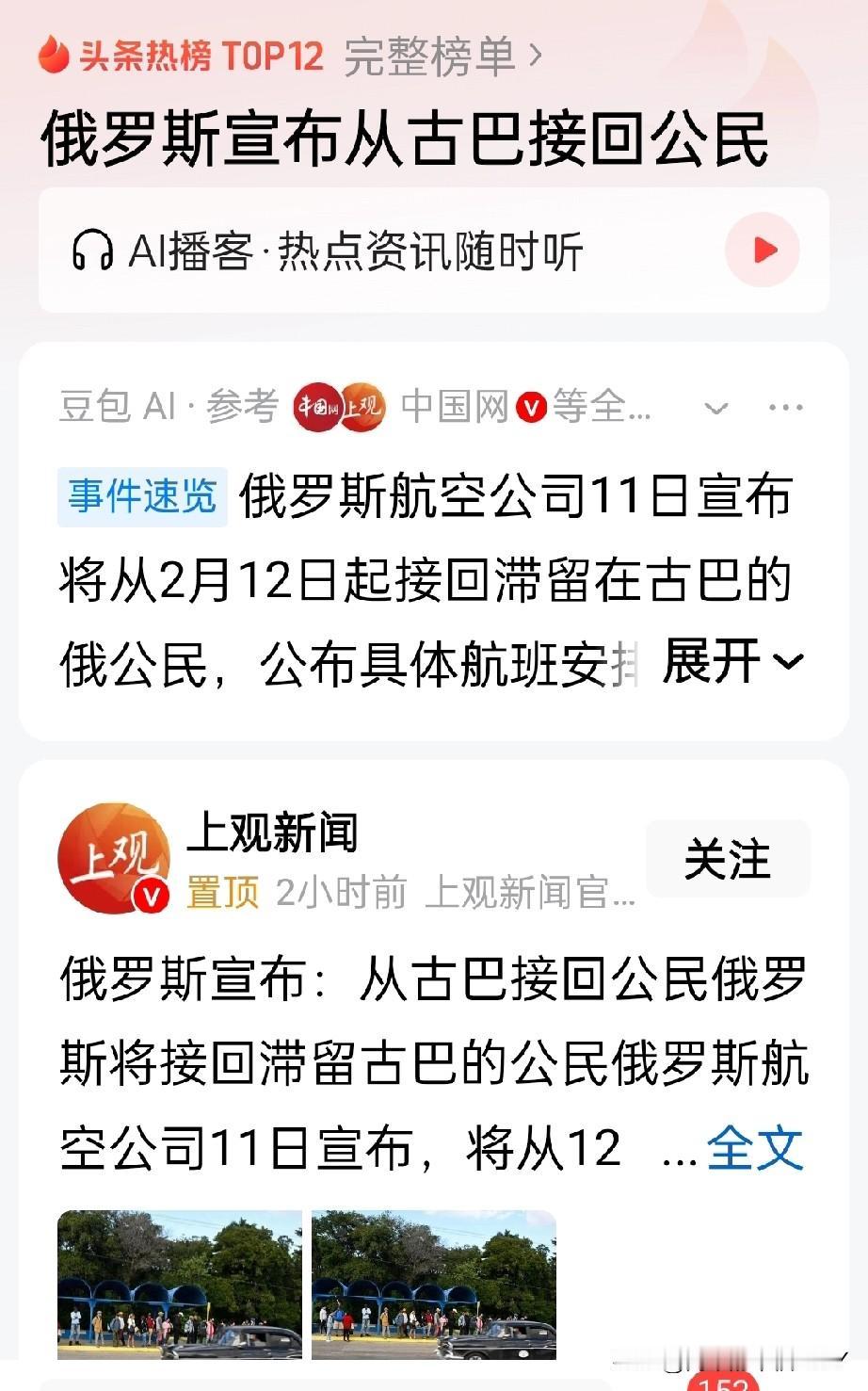Tap the headphone icon in the AI播客 bar
This screenshot has width=868, height=1391.
tap(92, 248)
